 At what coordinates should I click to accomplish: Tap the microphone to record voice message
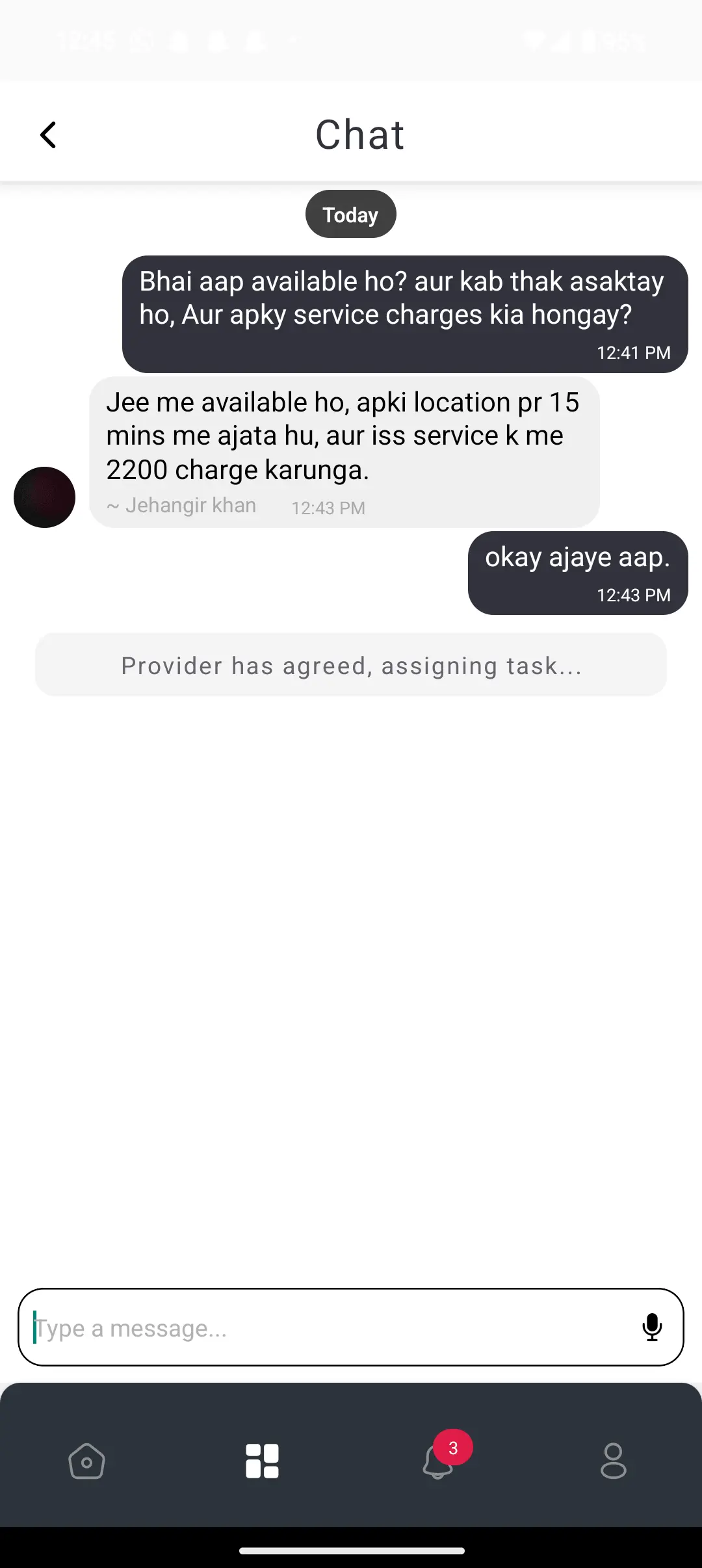pyautogui.click(x=652, y=1327)
